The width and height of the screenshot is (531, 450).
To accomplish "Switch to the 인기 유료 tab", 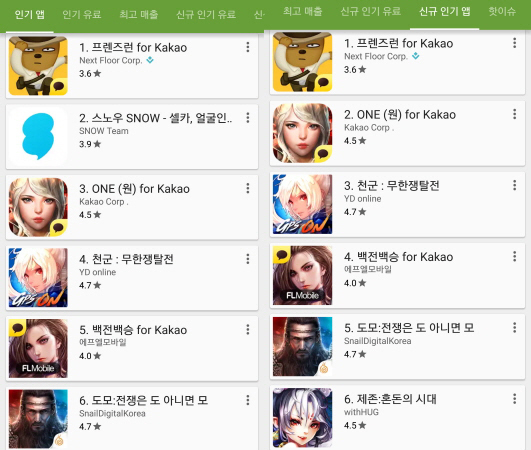I will point(82,14).
